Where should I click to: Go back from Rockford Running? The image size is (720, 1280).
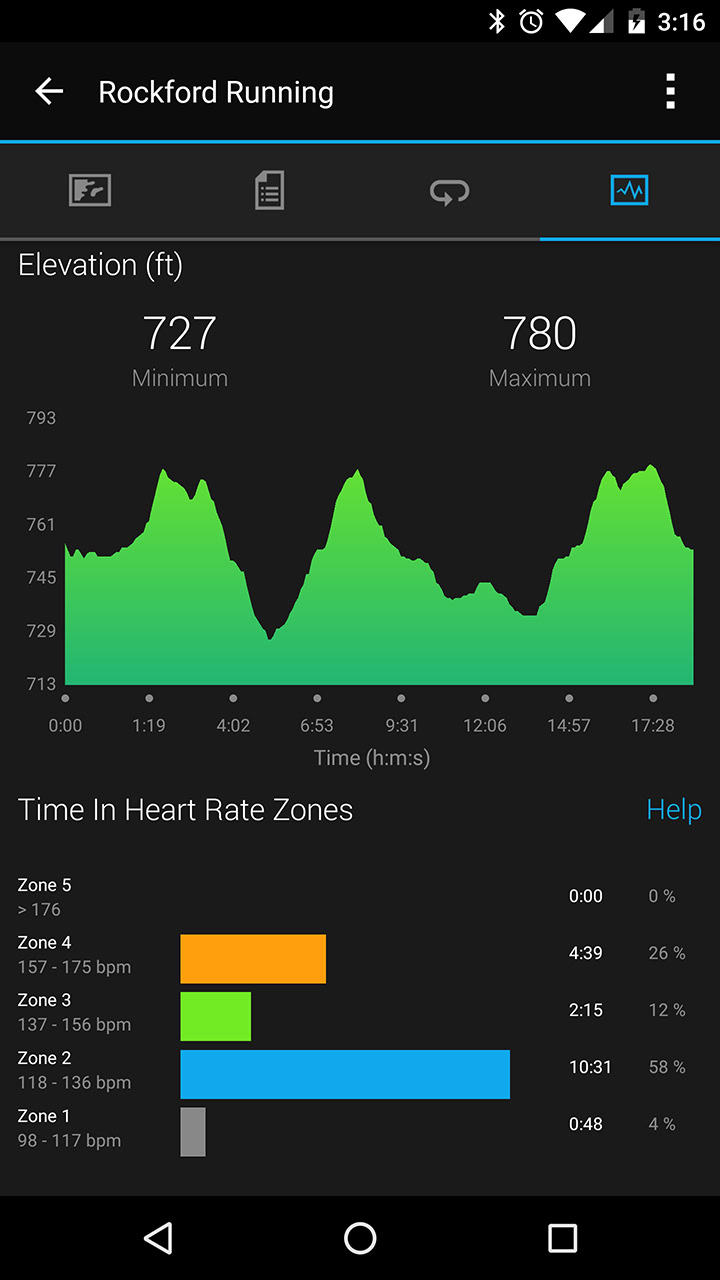click(49, 92)
